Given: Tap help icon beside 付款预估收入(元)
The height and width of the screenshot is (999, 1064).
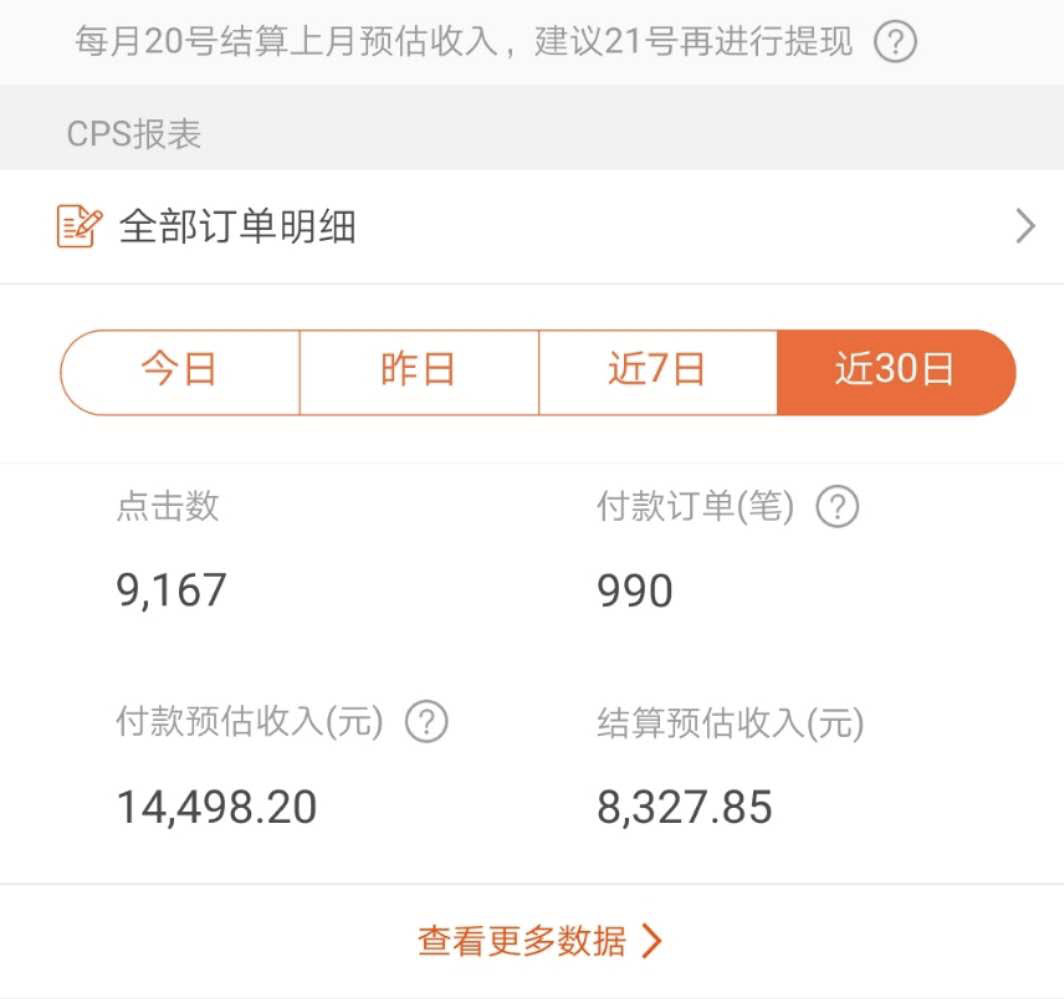Looking at the screenshot, I should tap(426, 721).
